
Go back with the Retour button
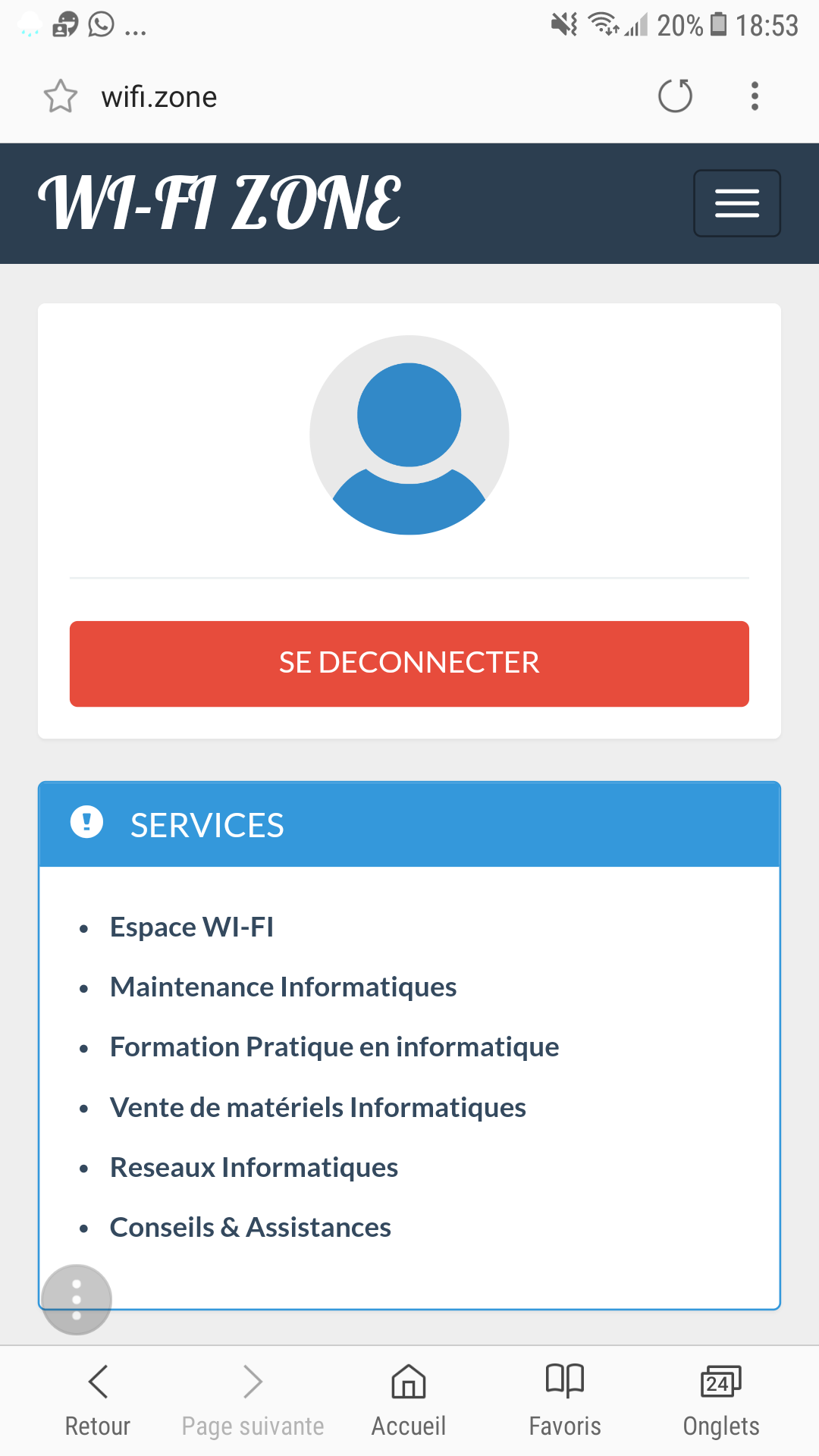(98, 1400)
